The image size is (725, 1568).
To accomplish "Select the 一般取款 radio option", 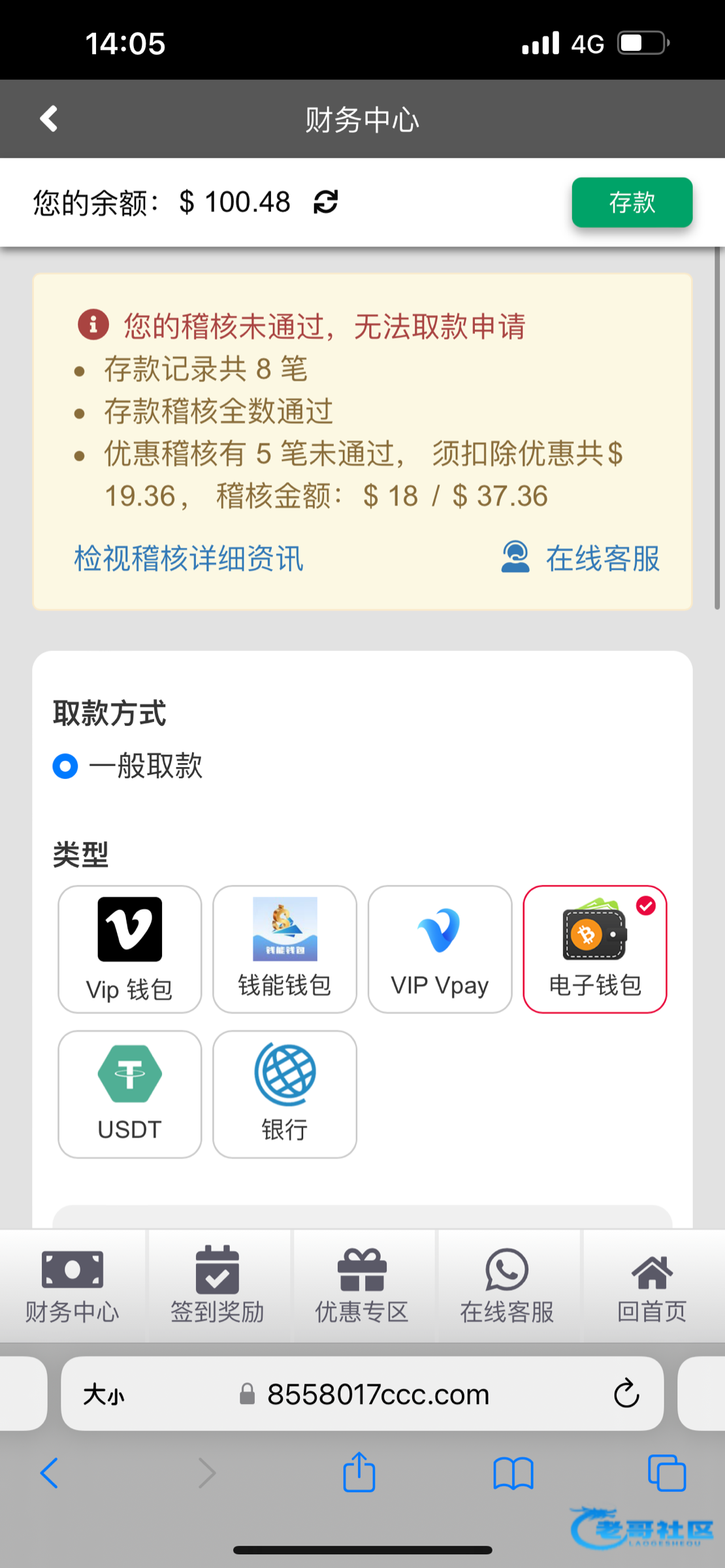I will pyautogui.click(x=65, y=766).
